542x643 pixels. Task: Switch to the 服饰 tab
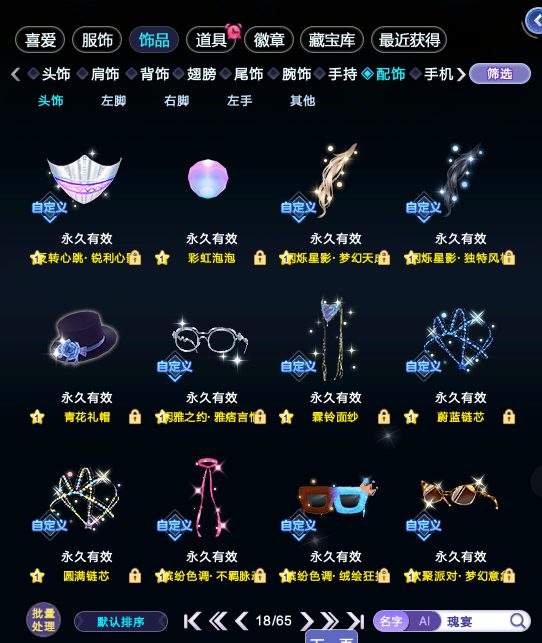(x=97, y=40)
